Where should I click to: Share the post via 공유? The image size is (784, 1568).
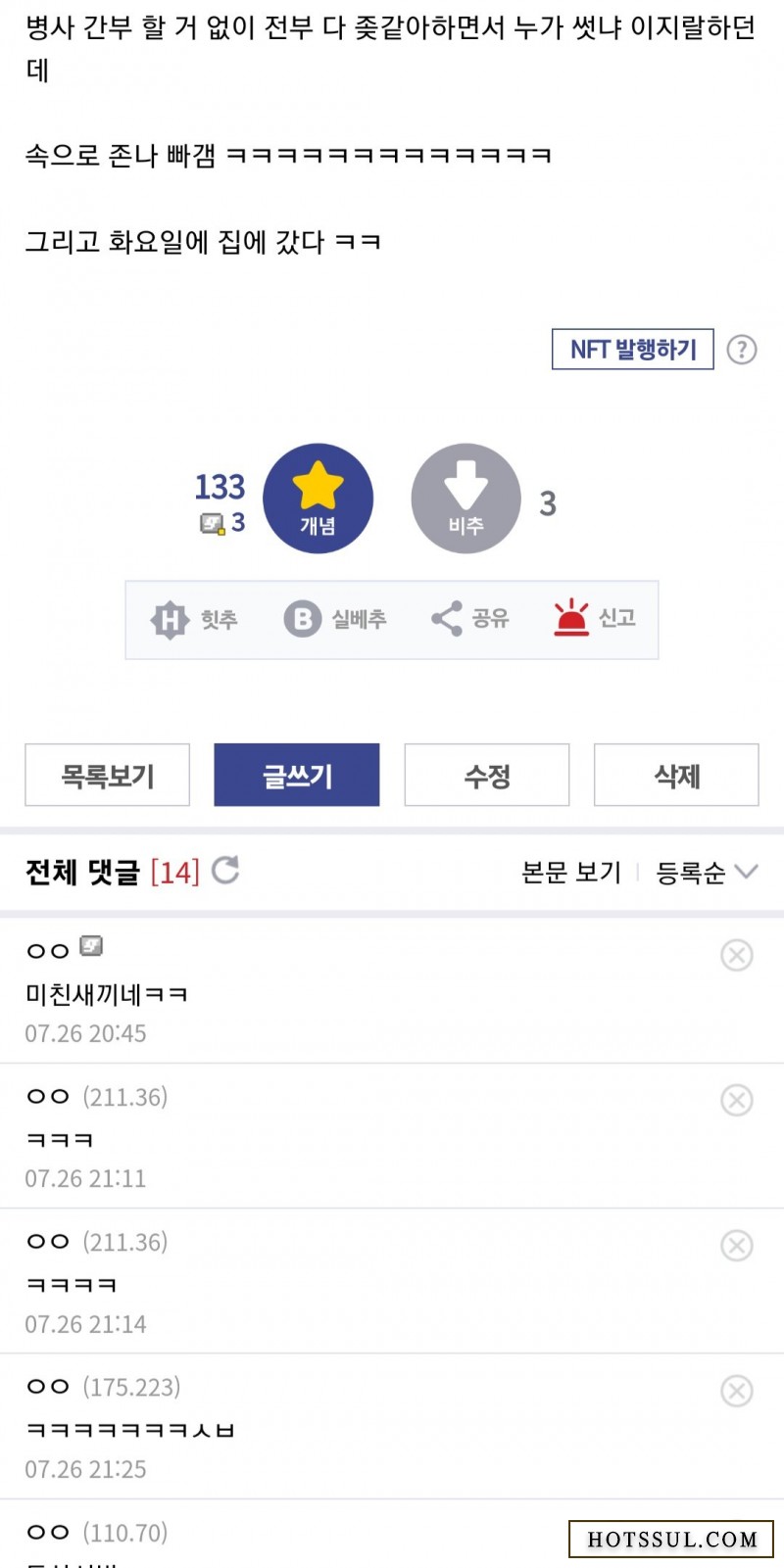click(x=470, y=618)
